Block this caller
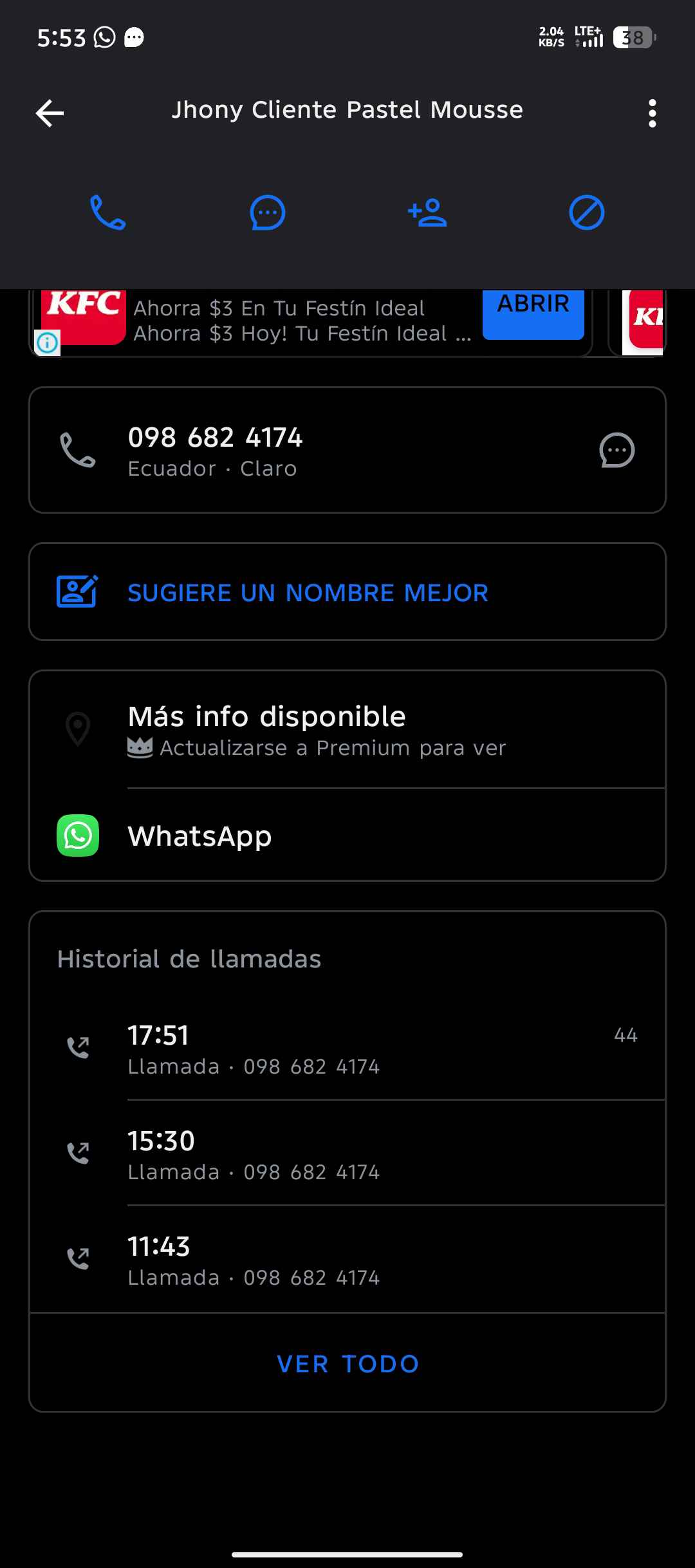The height and width of the screenshot is (1568, 695). tap(586, 212)
